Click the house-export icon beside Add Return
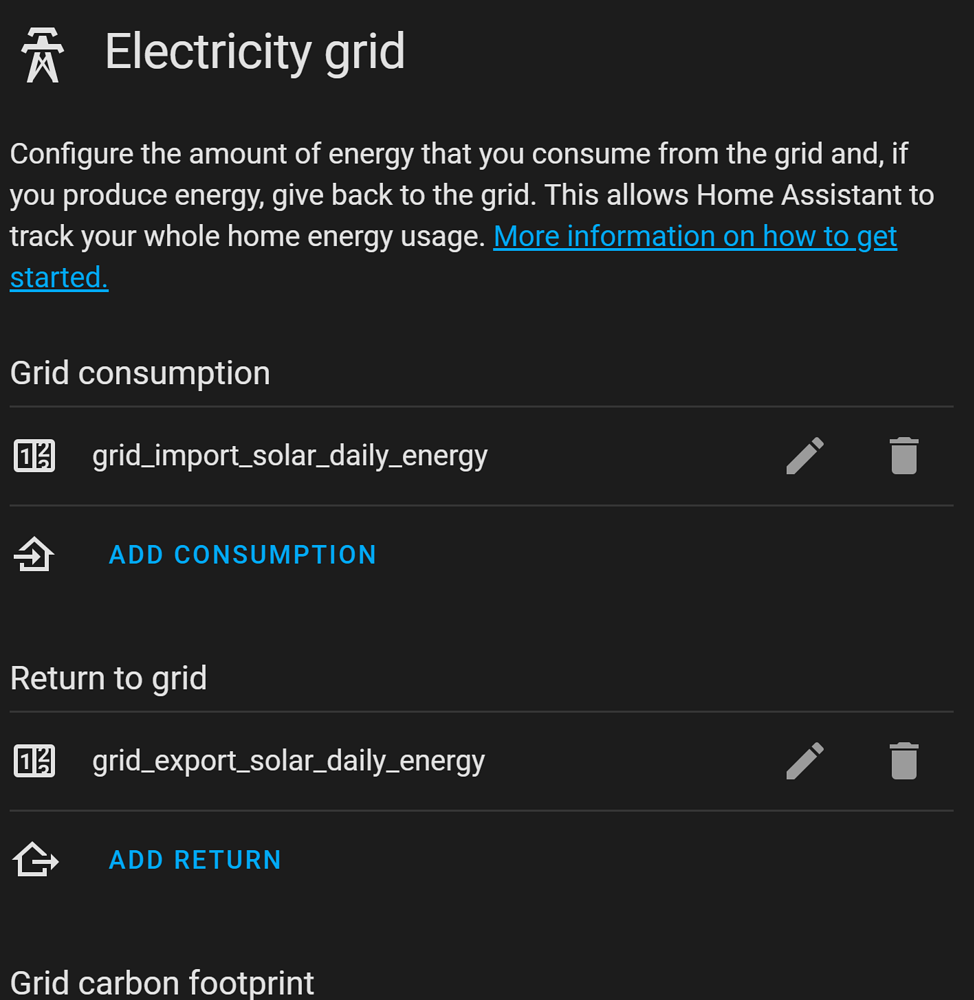This screenshot has height=1000, width=974. 33,859
